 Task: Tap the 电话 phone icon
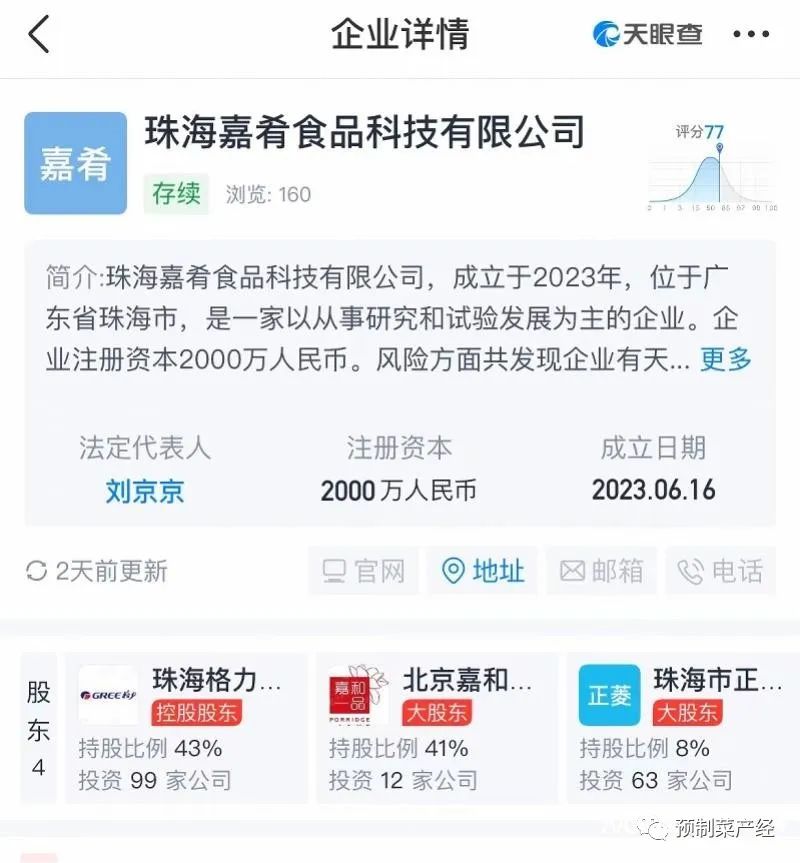(x=691, y=571)
